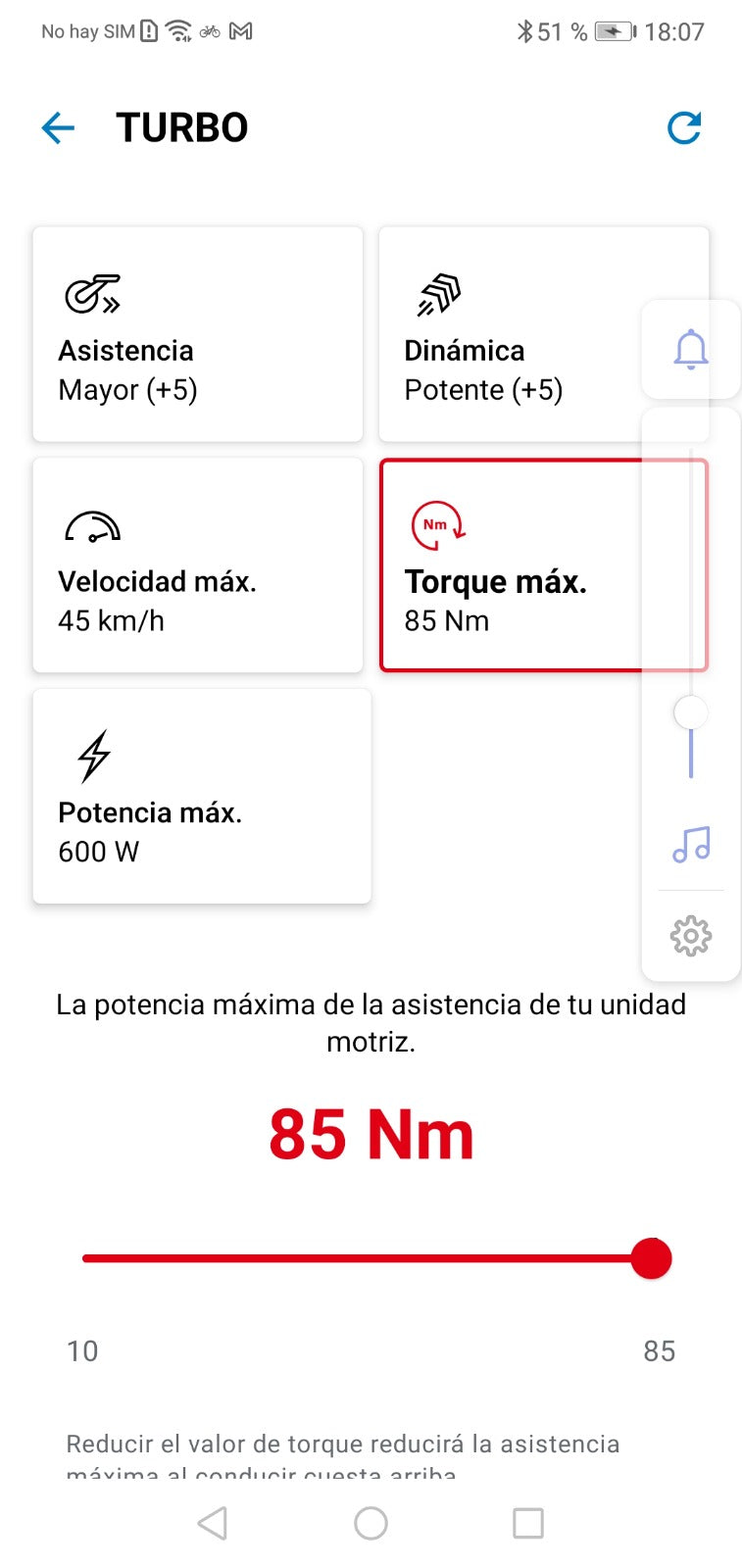The width and height of the screenshot is (742, 1568).
Task: Open recent apps from navigation bar
Action: (528, 1523)
